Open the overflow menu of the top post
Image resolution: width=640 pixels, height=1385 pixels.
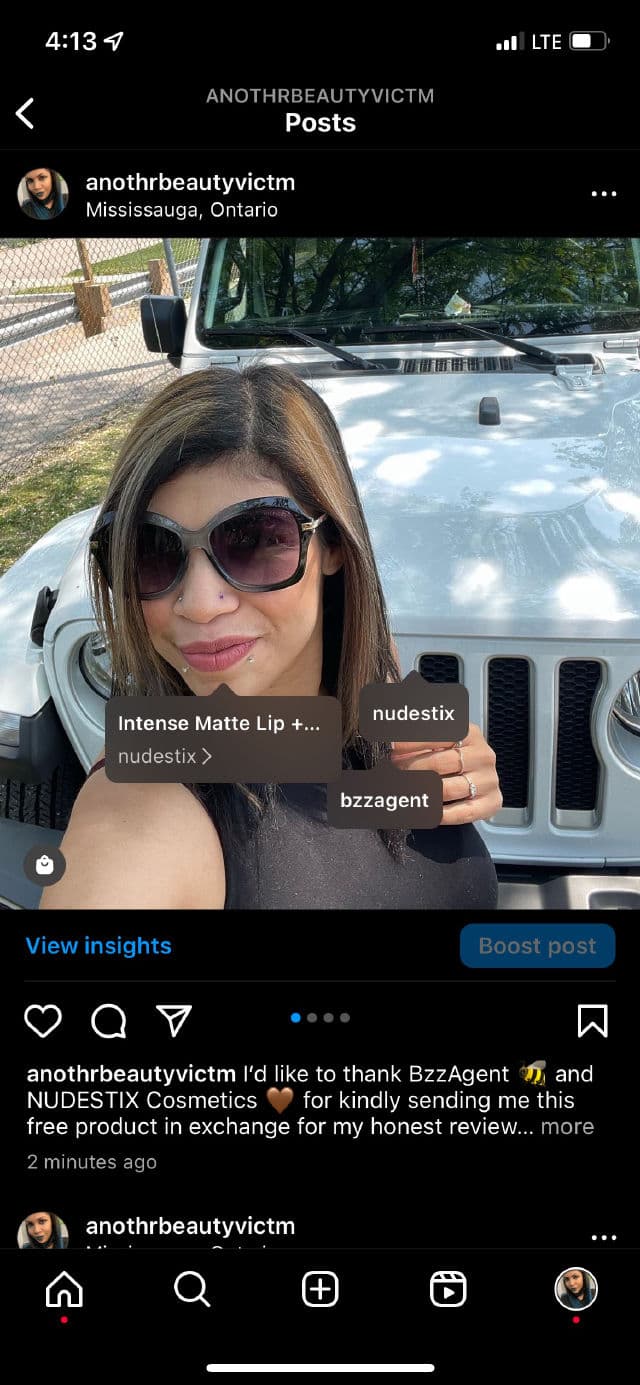tap(603, 194)
